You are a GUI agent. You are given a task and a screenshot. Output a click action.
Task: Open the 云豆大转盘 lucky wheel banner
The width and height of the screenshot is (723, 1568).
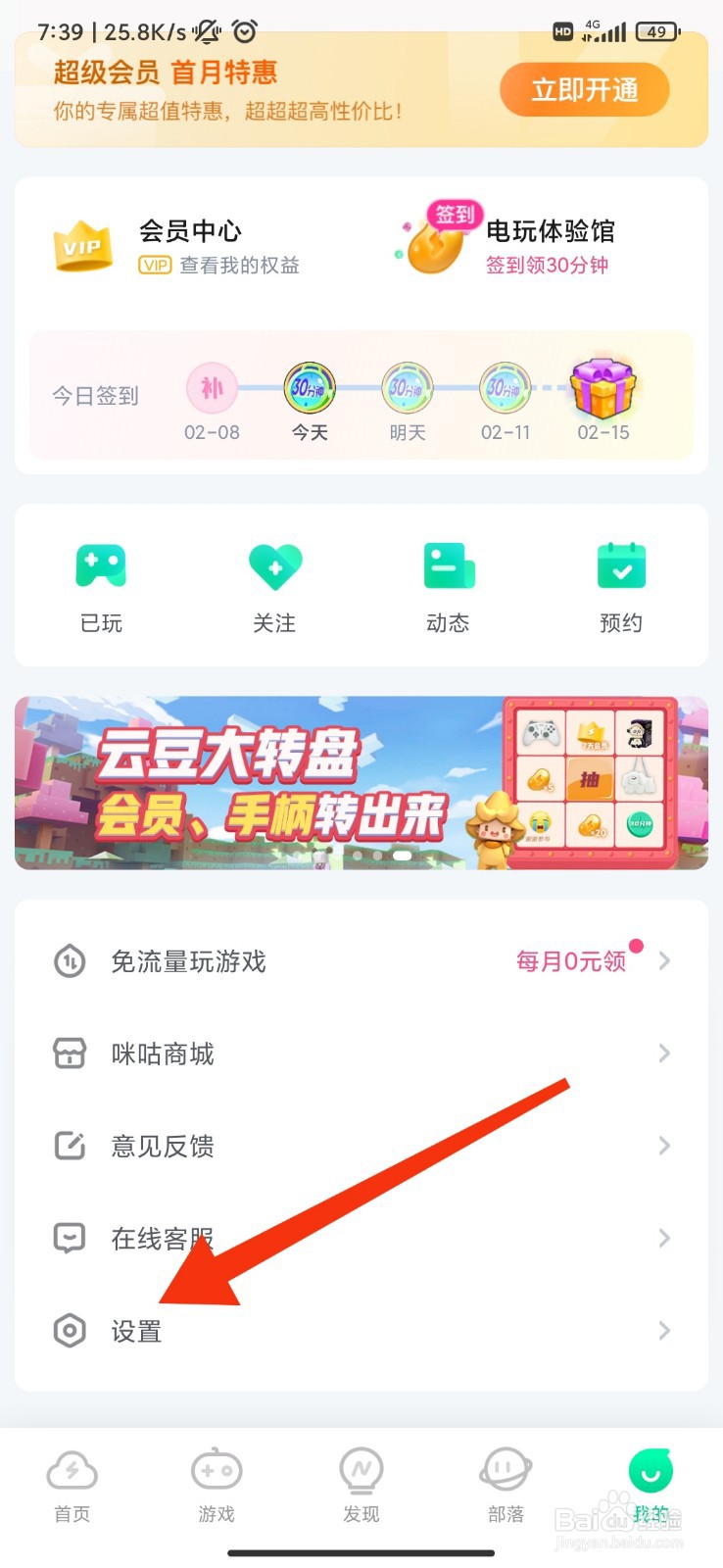click(361, 781)
